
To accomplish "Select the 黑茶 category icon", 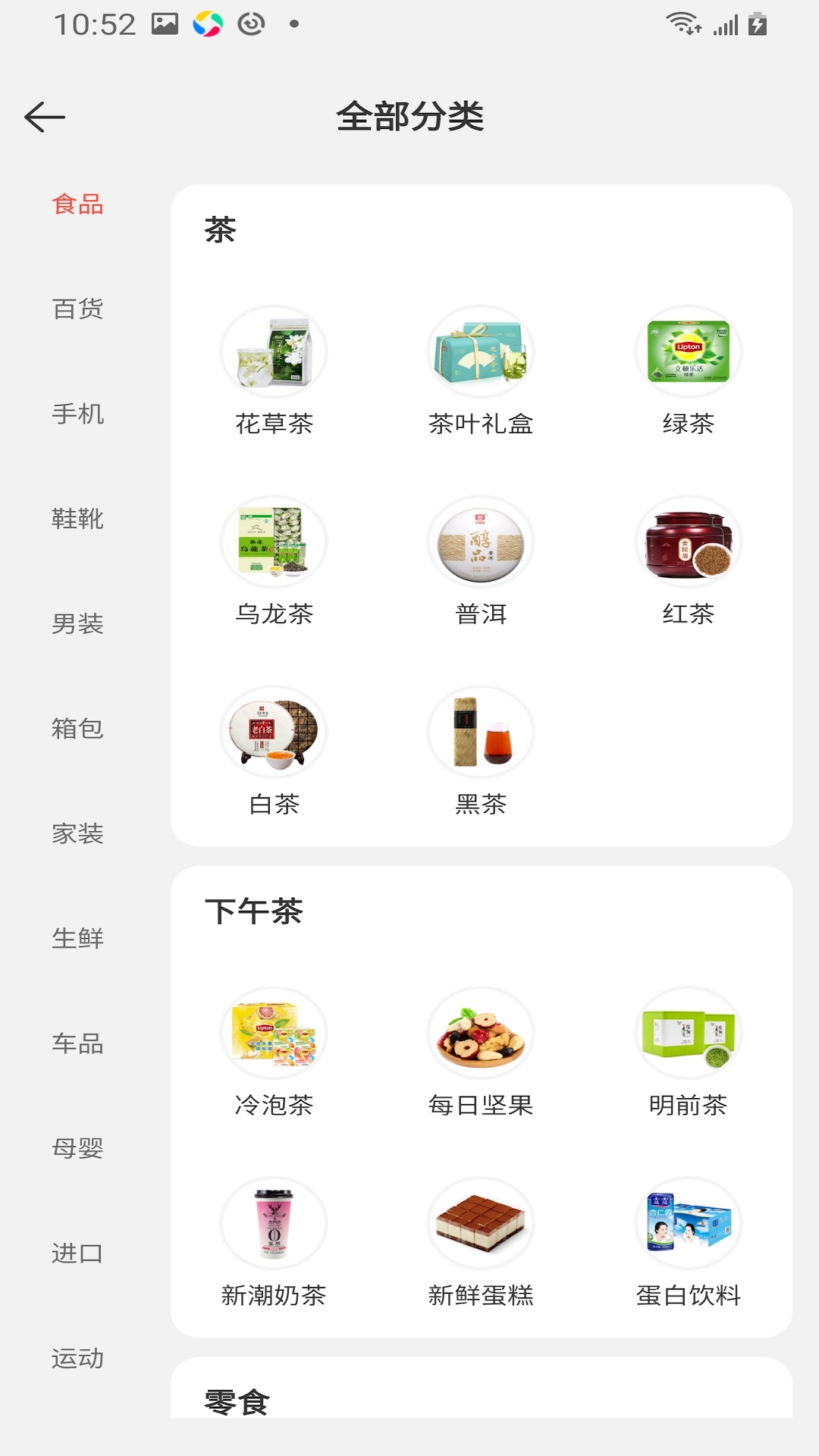I will click(x=481, y=733).
